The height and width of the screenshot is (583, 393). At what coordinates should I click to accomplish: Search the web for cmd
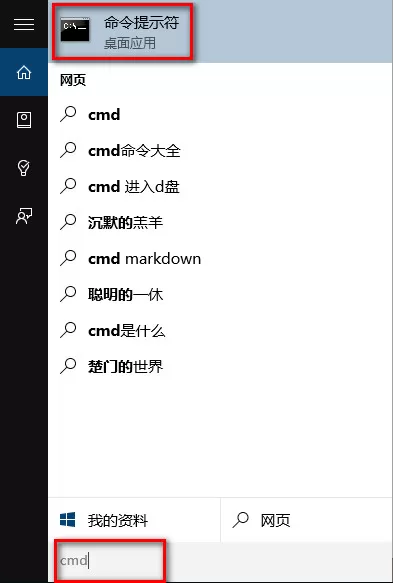click(220, 115)
